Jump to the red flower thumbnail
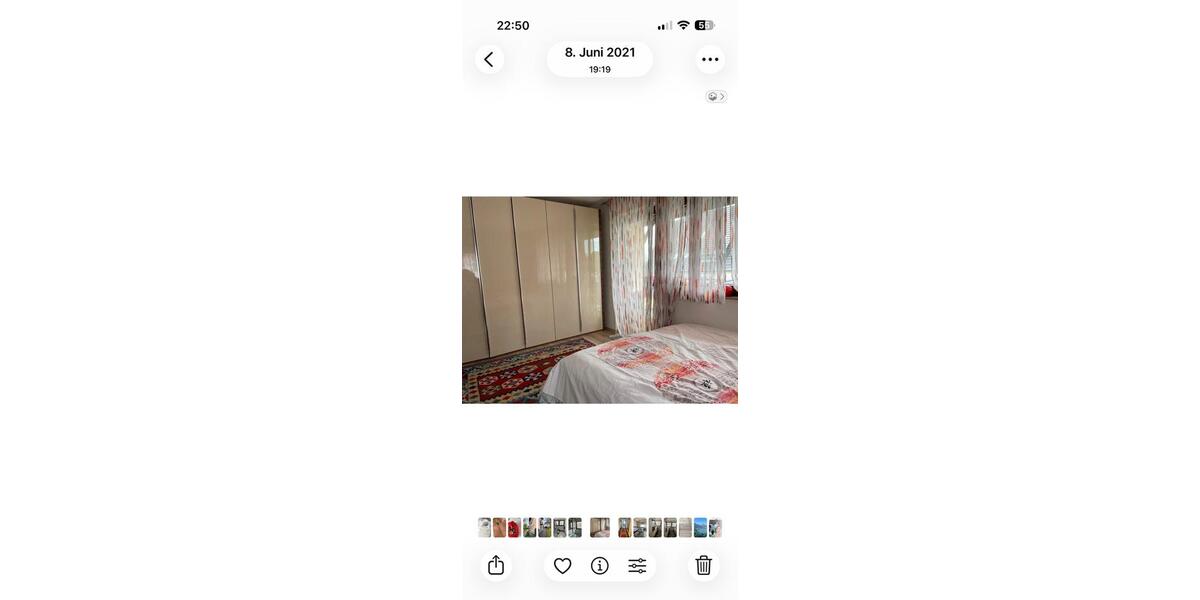Image resolution: width=1200 pixels, height=600 pixels. (x=514, y=528)
